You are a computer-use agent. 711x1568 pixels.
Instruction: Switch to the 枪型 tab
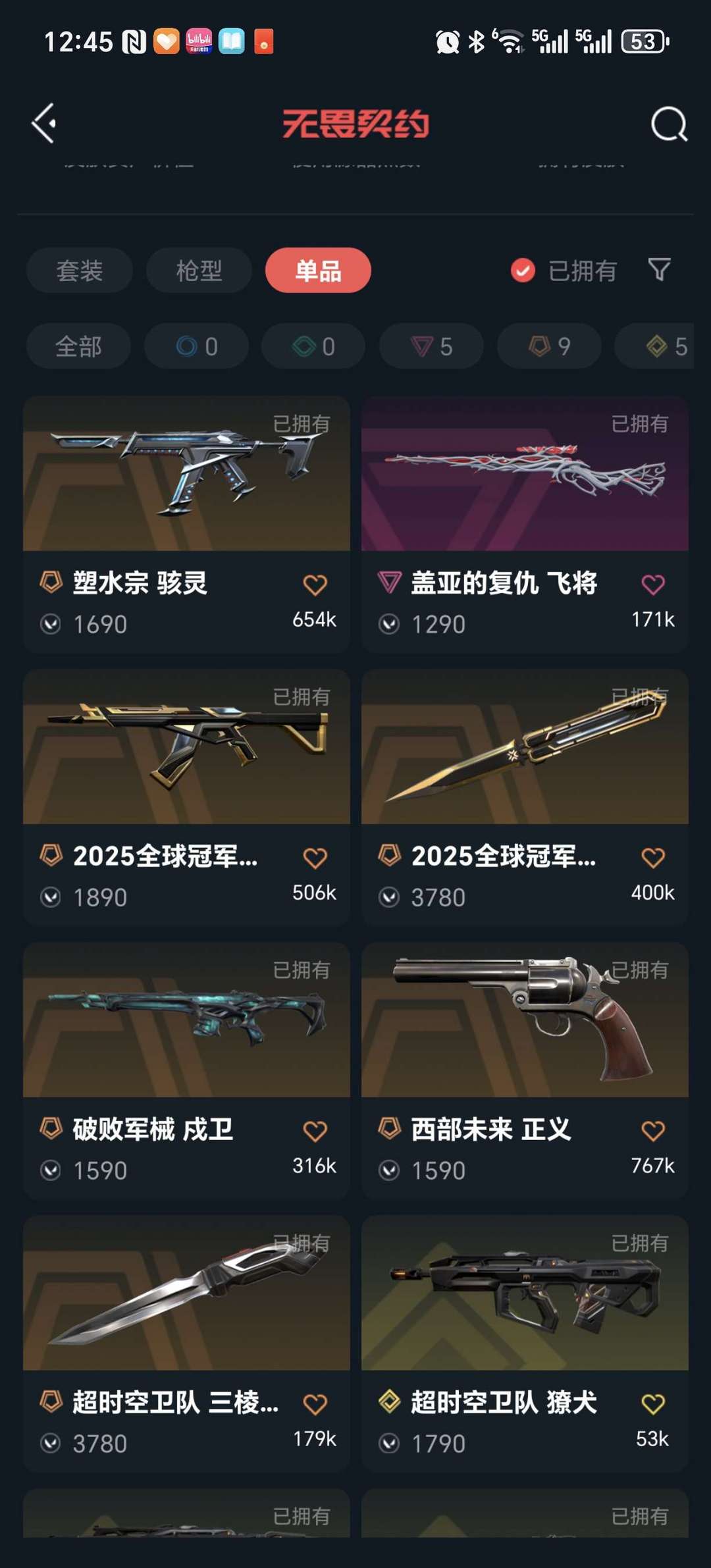pyautogui.click(x=199, y=271)
